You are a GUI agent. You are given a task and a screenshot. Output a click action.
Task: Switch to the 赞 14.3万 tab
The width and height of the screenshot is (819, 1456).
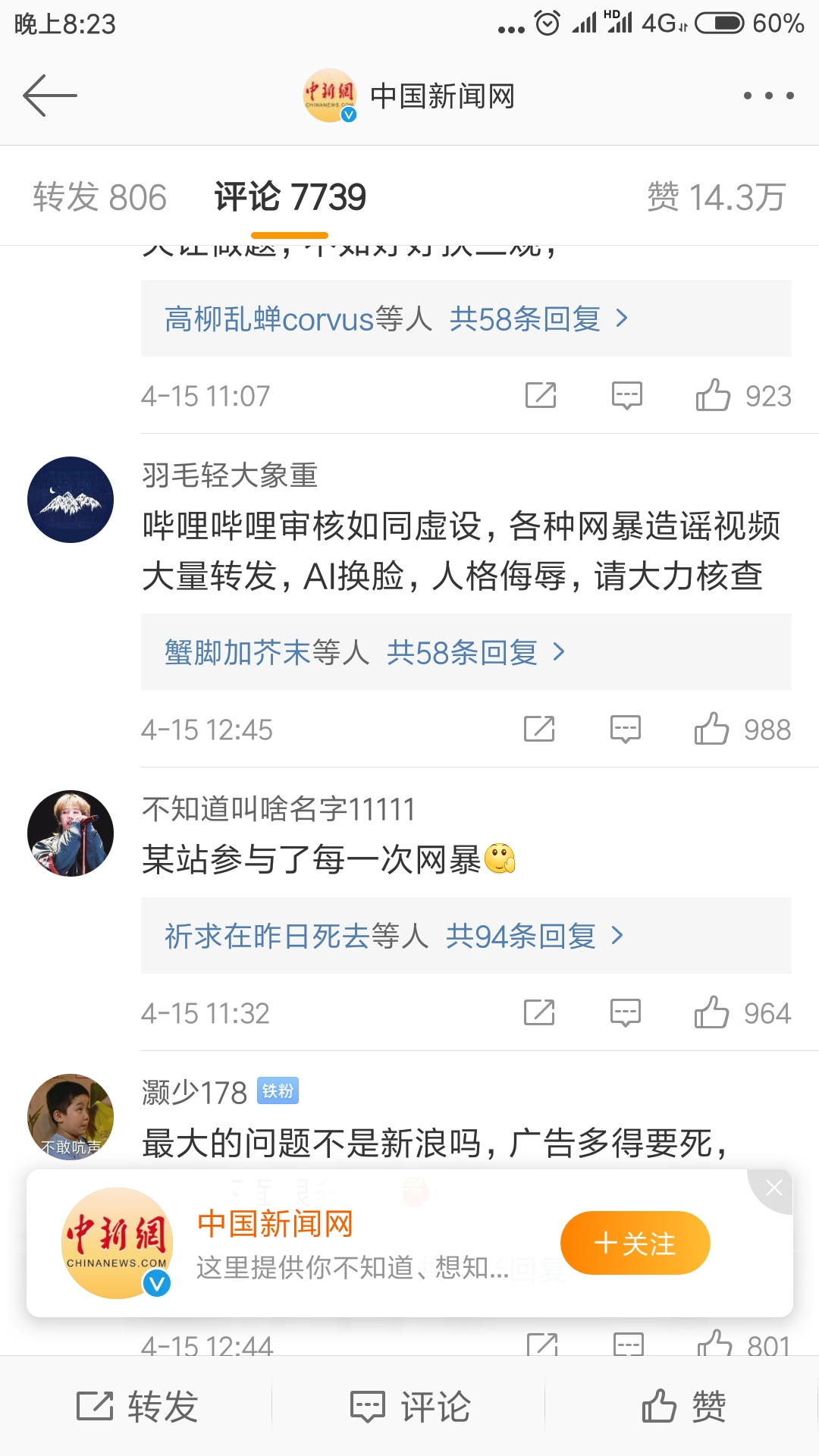715,197
